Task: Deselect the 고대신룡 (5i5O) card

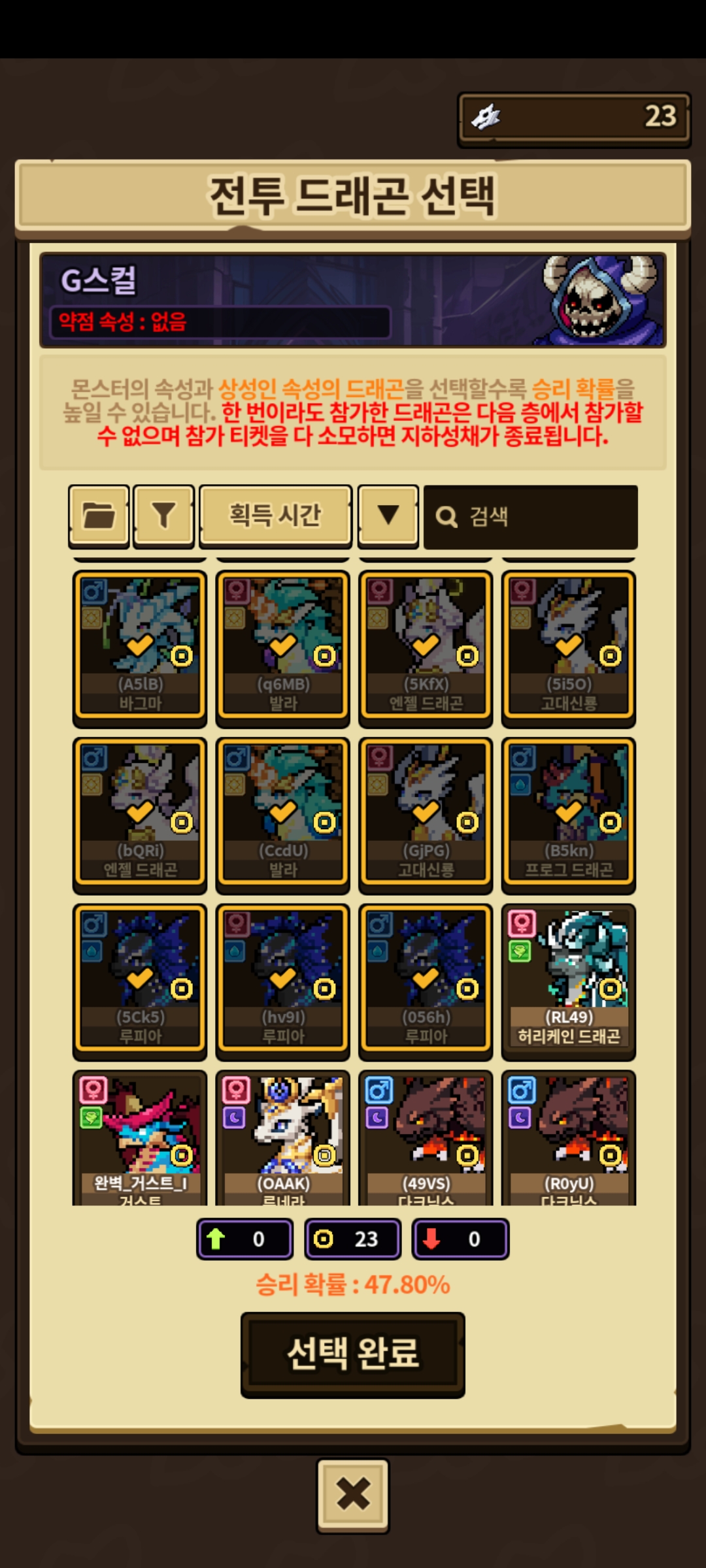Action: (x=568, y=645)
